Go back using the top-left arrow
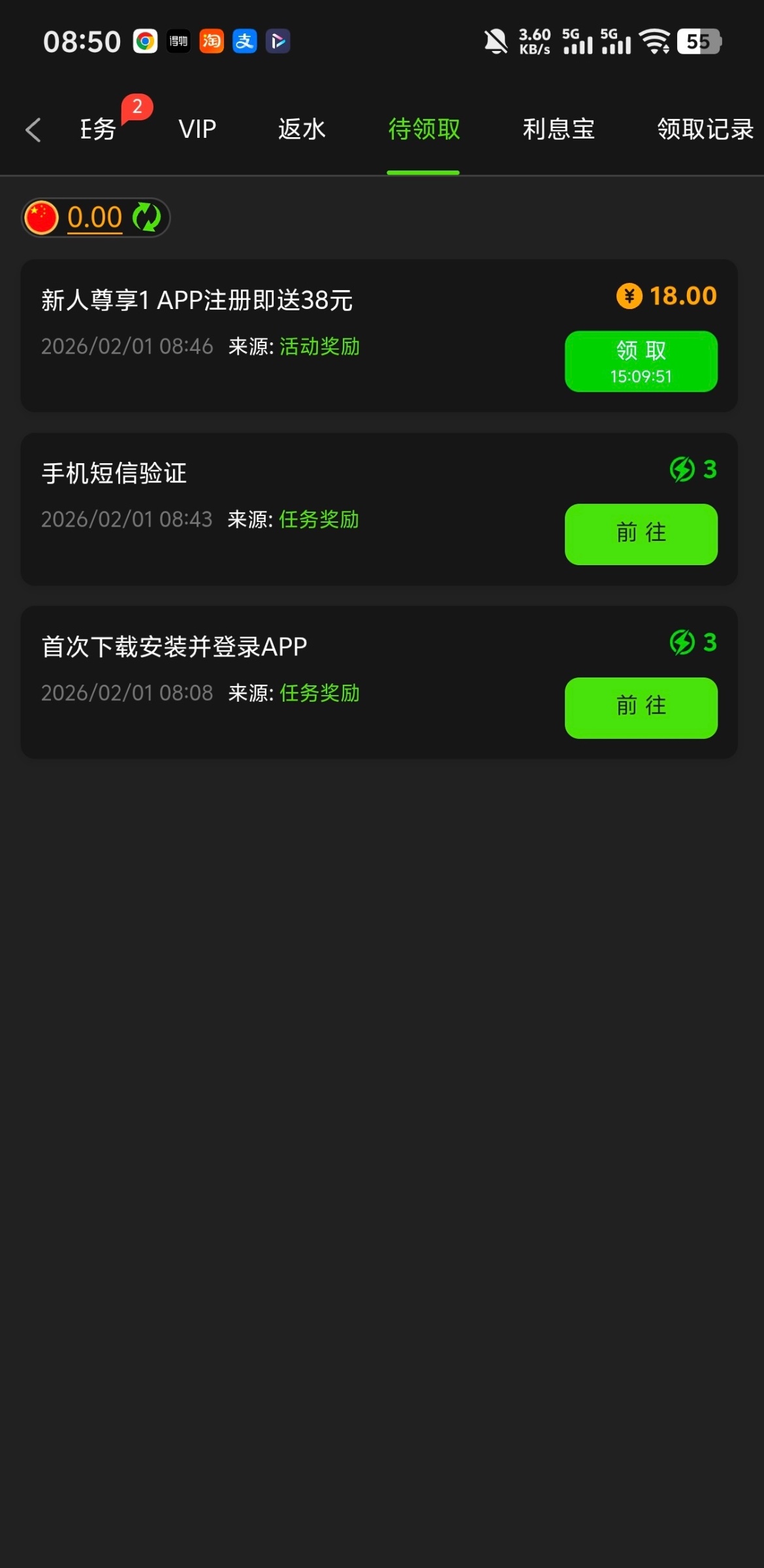The width and height of the screenshot is (764, 1568). (33, 129)
